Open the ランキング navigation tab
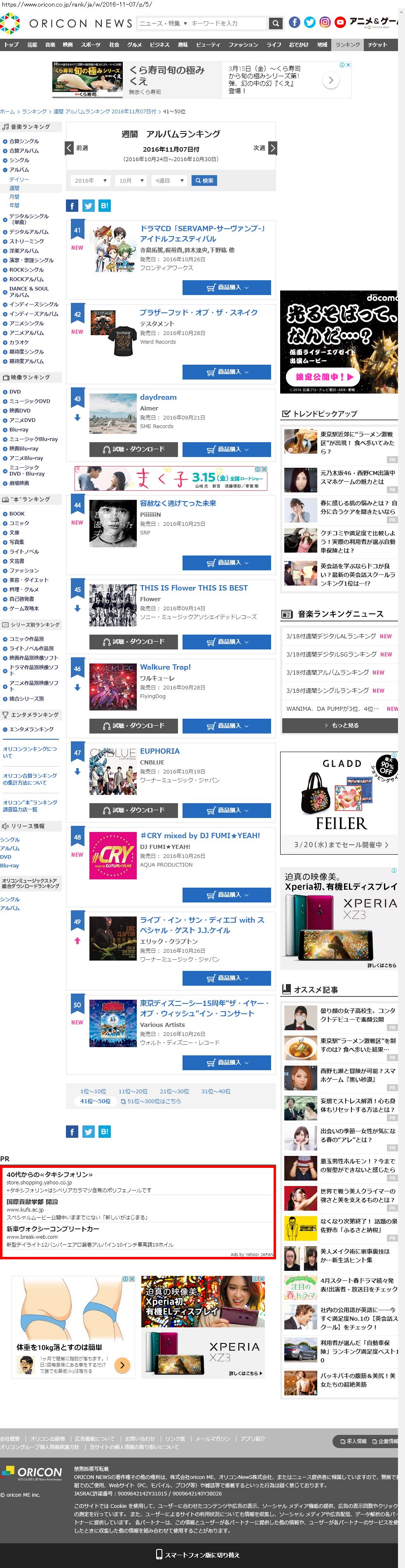The width and height of the screenshot is (405, 1568). 347,45
